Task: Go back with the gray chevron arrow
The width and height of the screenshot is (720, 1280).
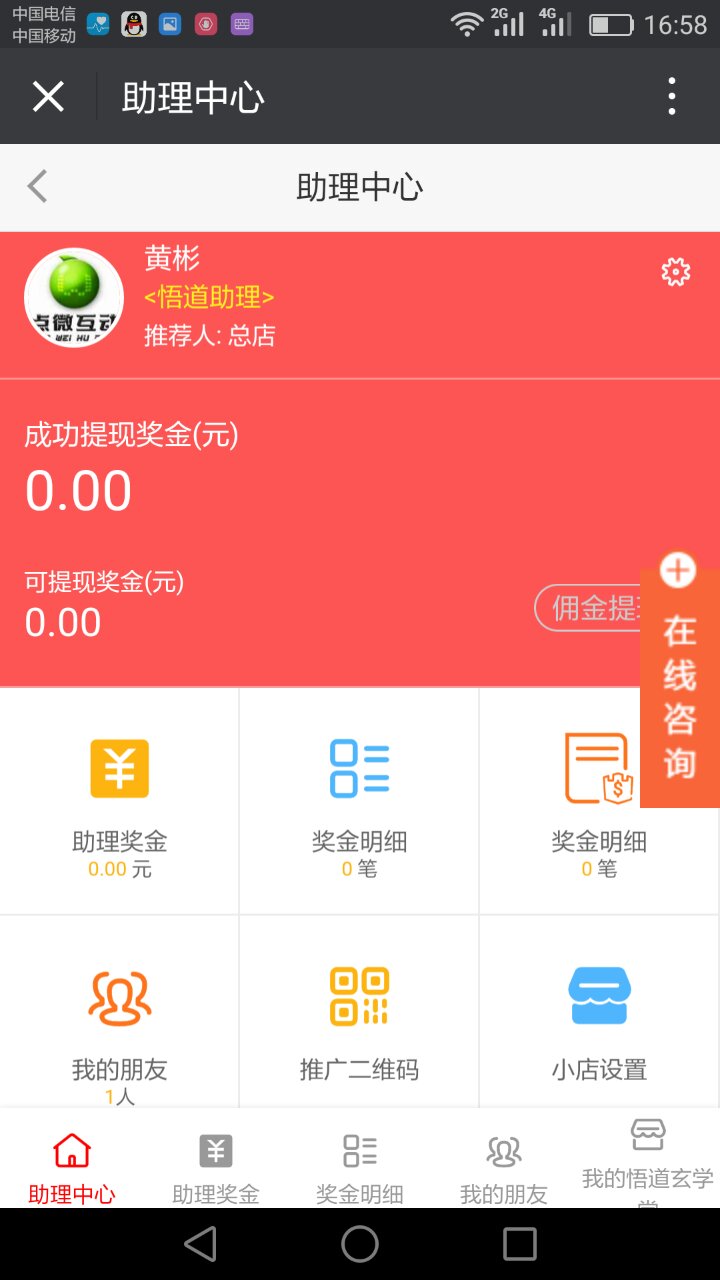Action: [36, 186]
